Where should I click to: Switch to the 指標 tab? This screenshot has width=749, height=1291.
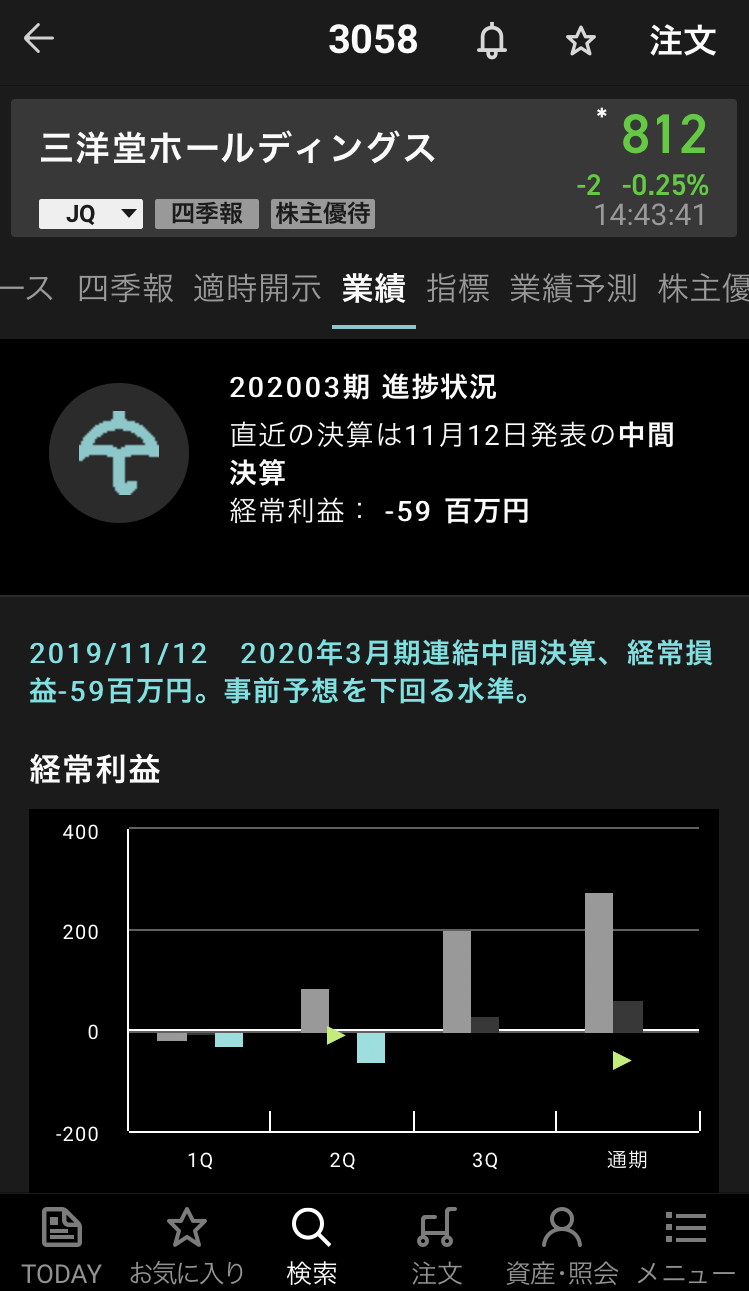pos(458,289)
